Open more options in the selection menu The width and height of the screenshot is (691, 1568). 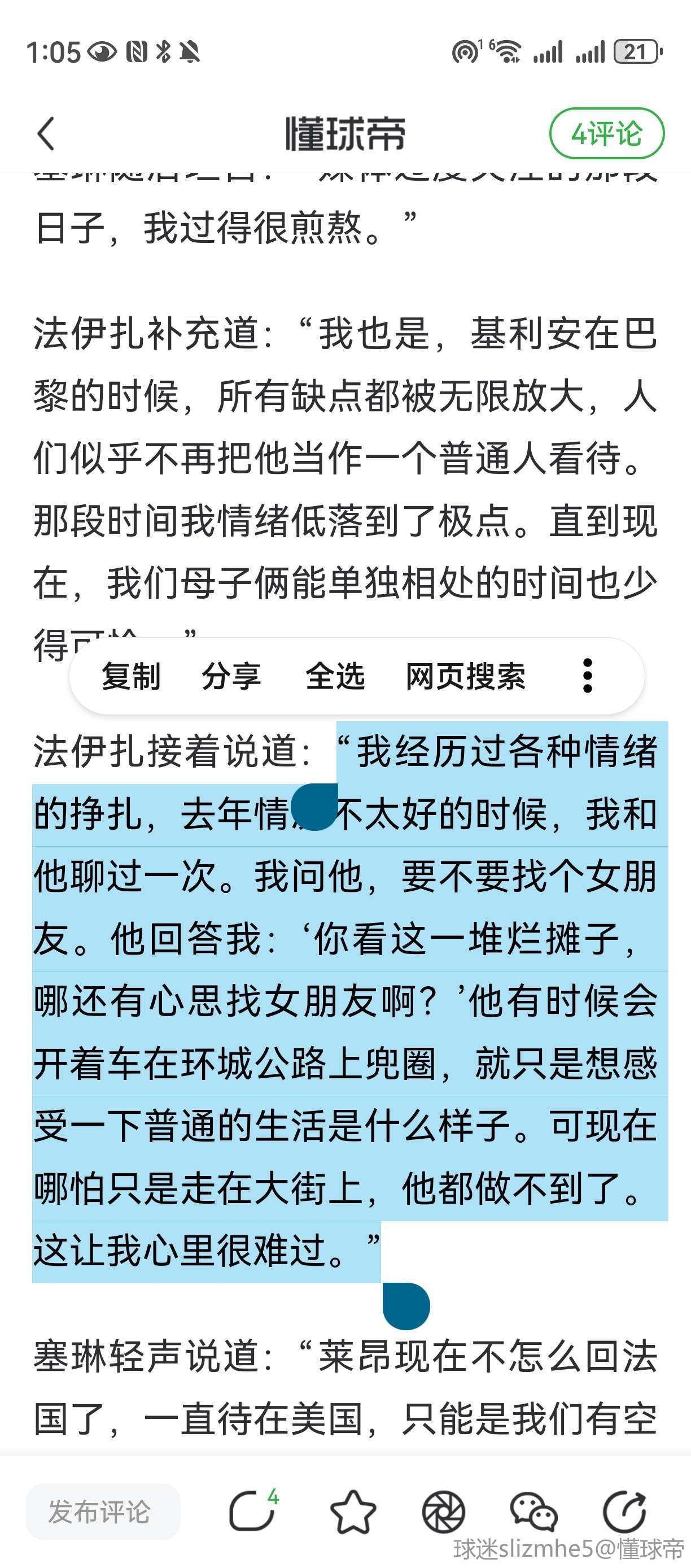[587, 676]
